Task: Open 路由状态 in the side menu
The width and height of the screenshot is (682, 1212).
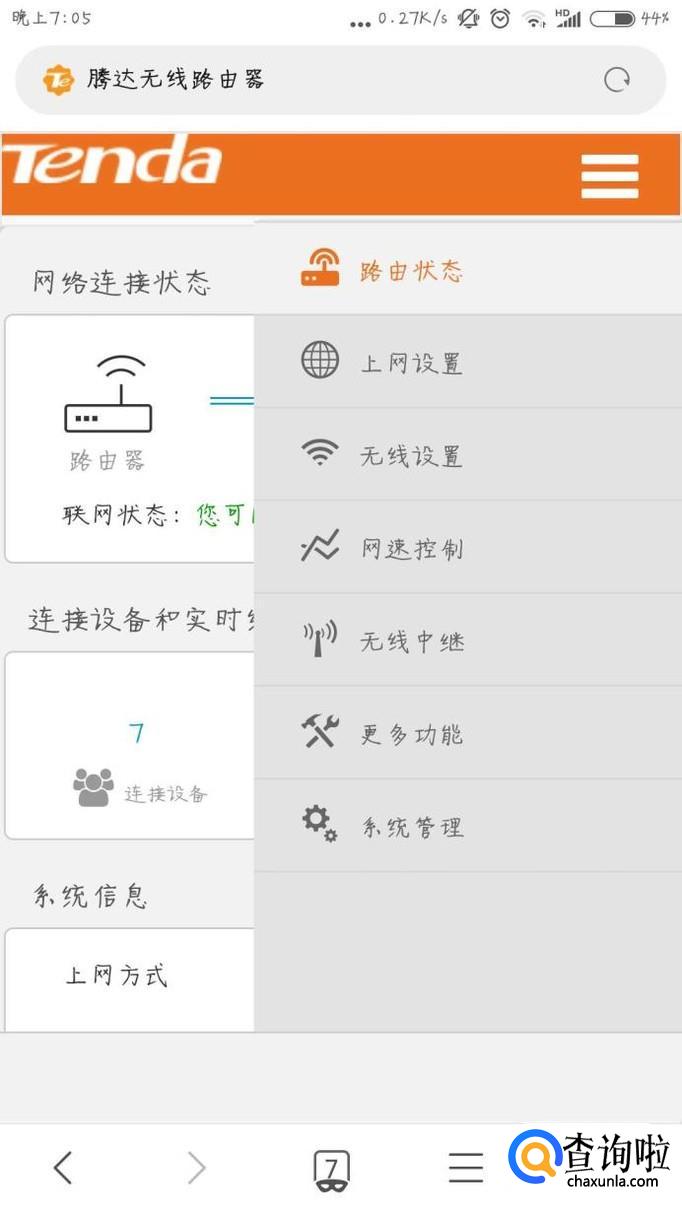Action: (410, 270)
